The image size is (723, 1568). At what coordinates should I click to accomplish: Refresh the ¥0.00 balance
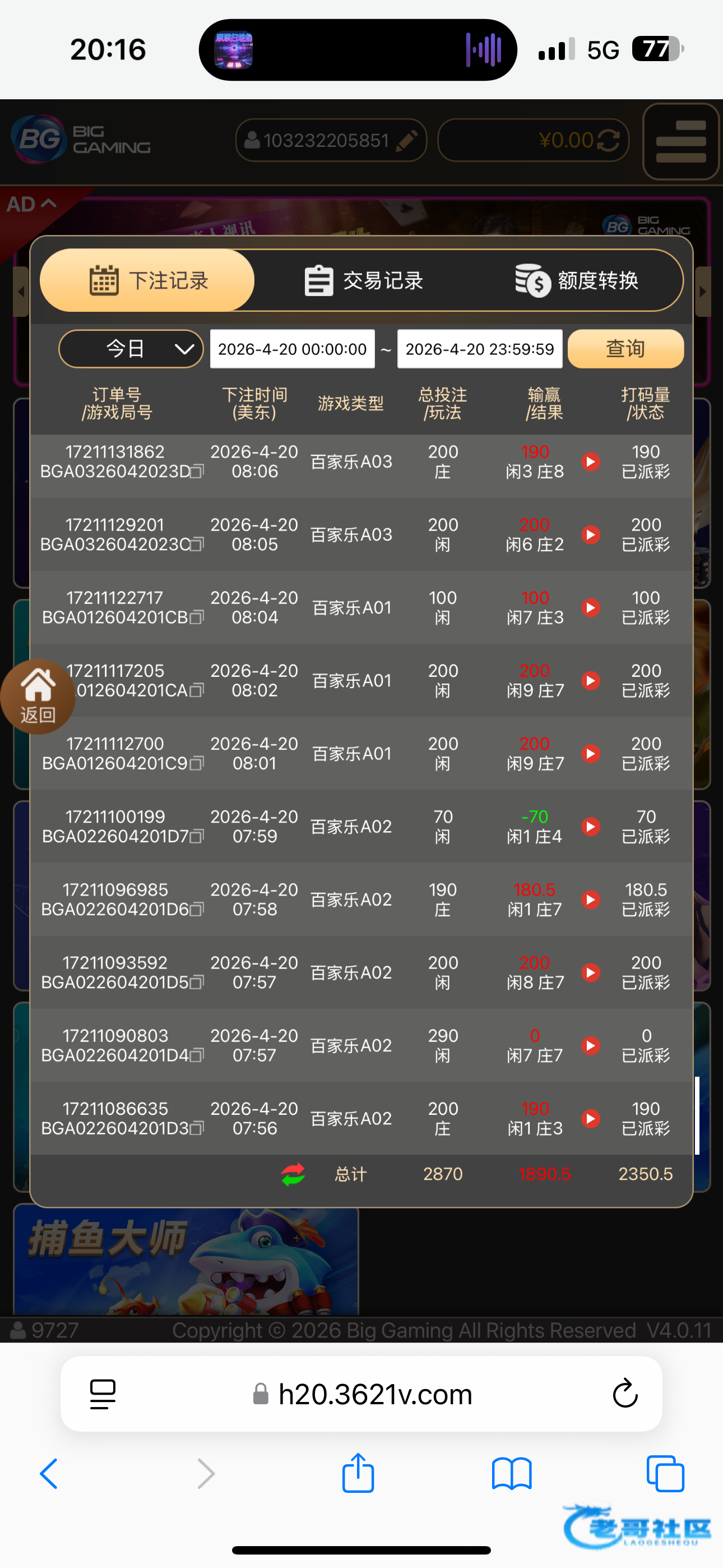click(609, 141)
